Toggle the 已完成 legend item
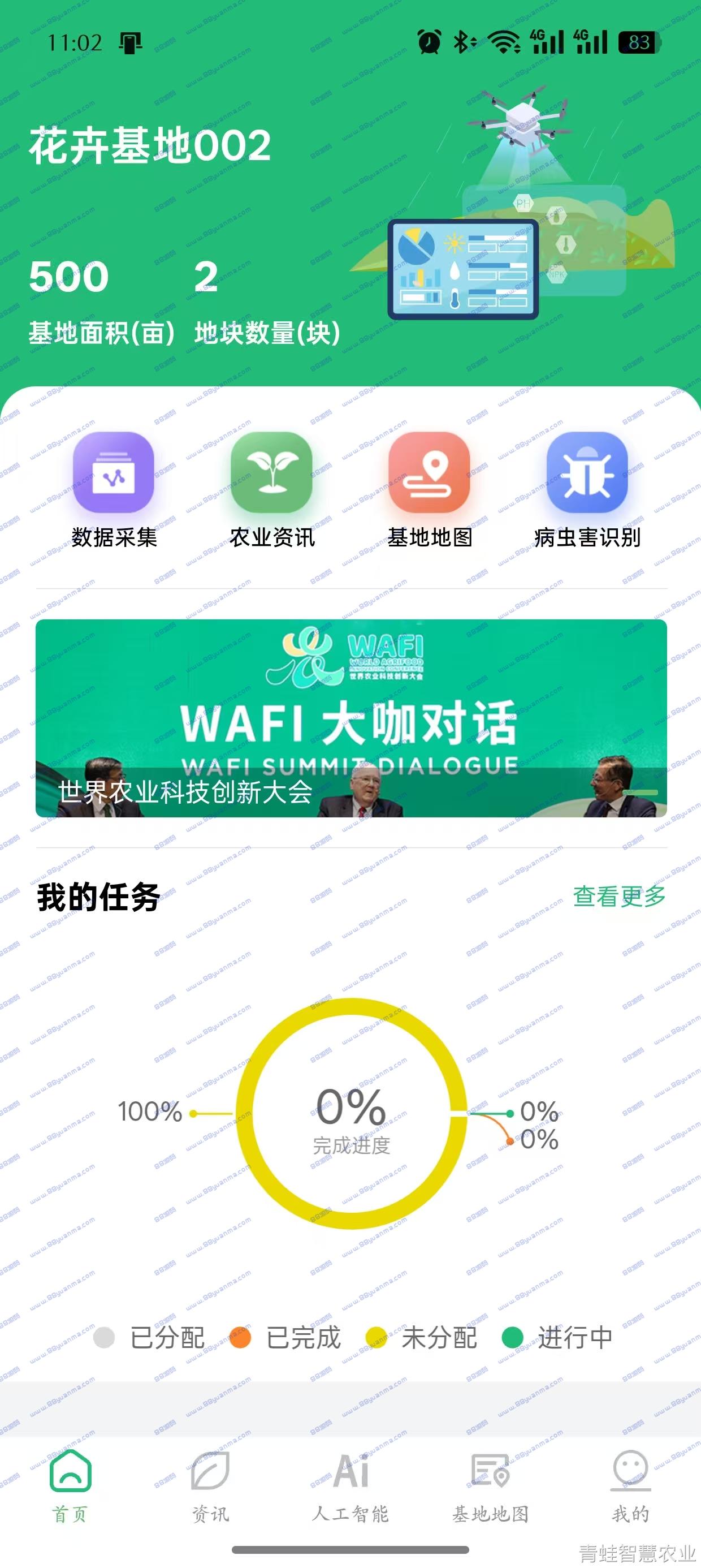This screenshot has width=701, height=1568. [285, 1337]
